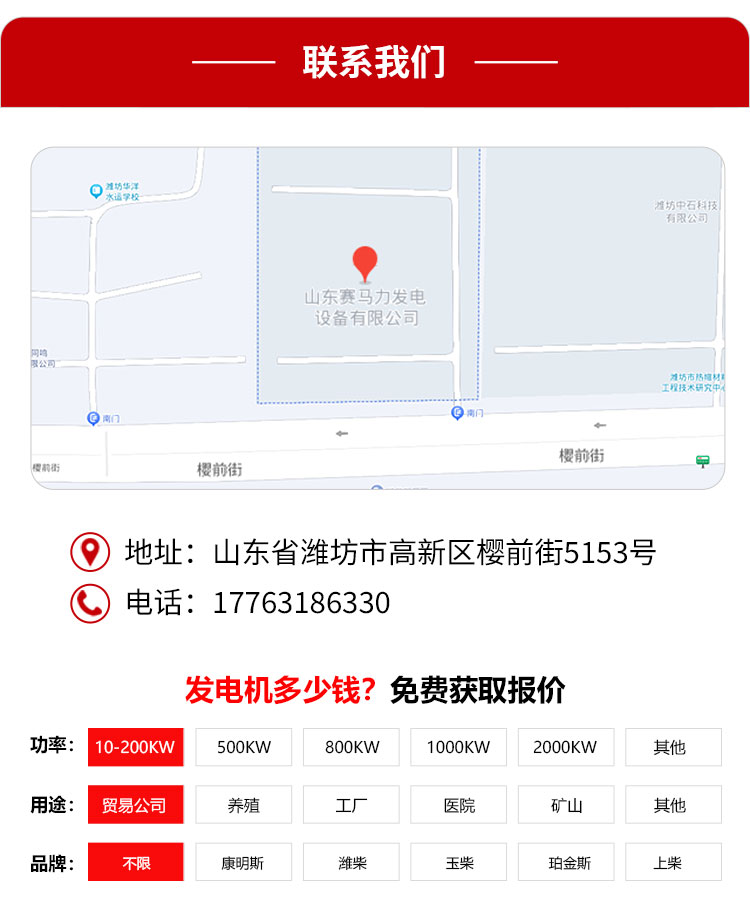750x905 pixels.
Task: Select 养殖 for usage
Action: pyautogui.click(x=243, y=805)
